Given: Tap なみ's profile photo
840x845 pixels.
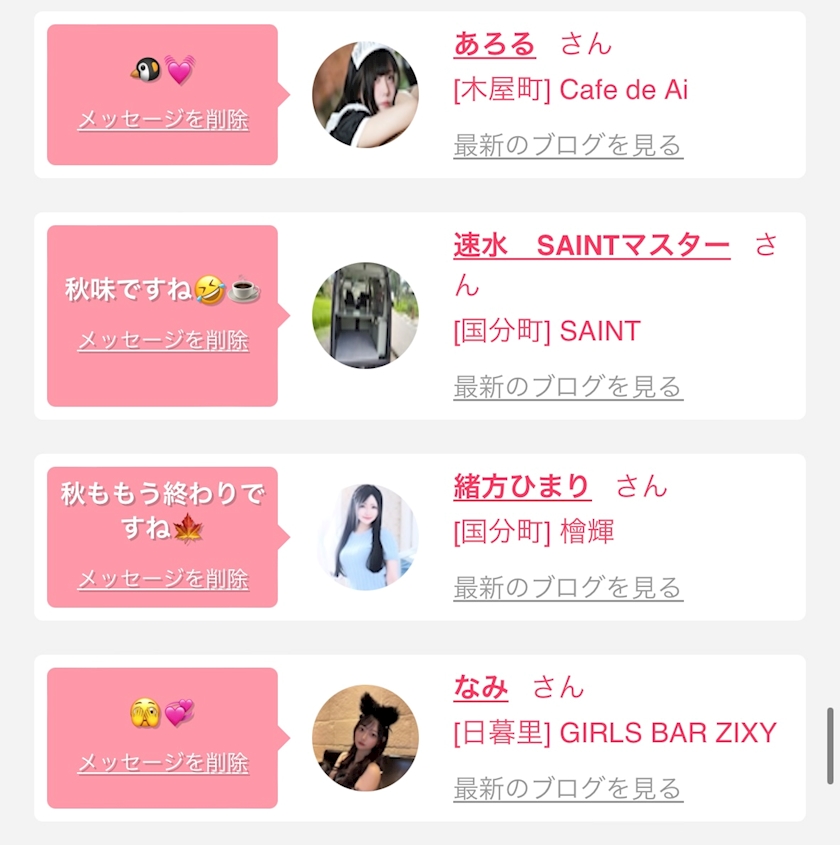Looking at the screenshot, I should tap(365, 738).
